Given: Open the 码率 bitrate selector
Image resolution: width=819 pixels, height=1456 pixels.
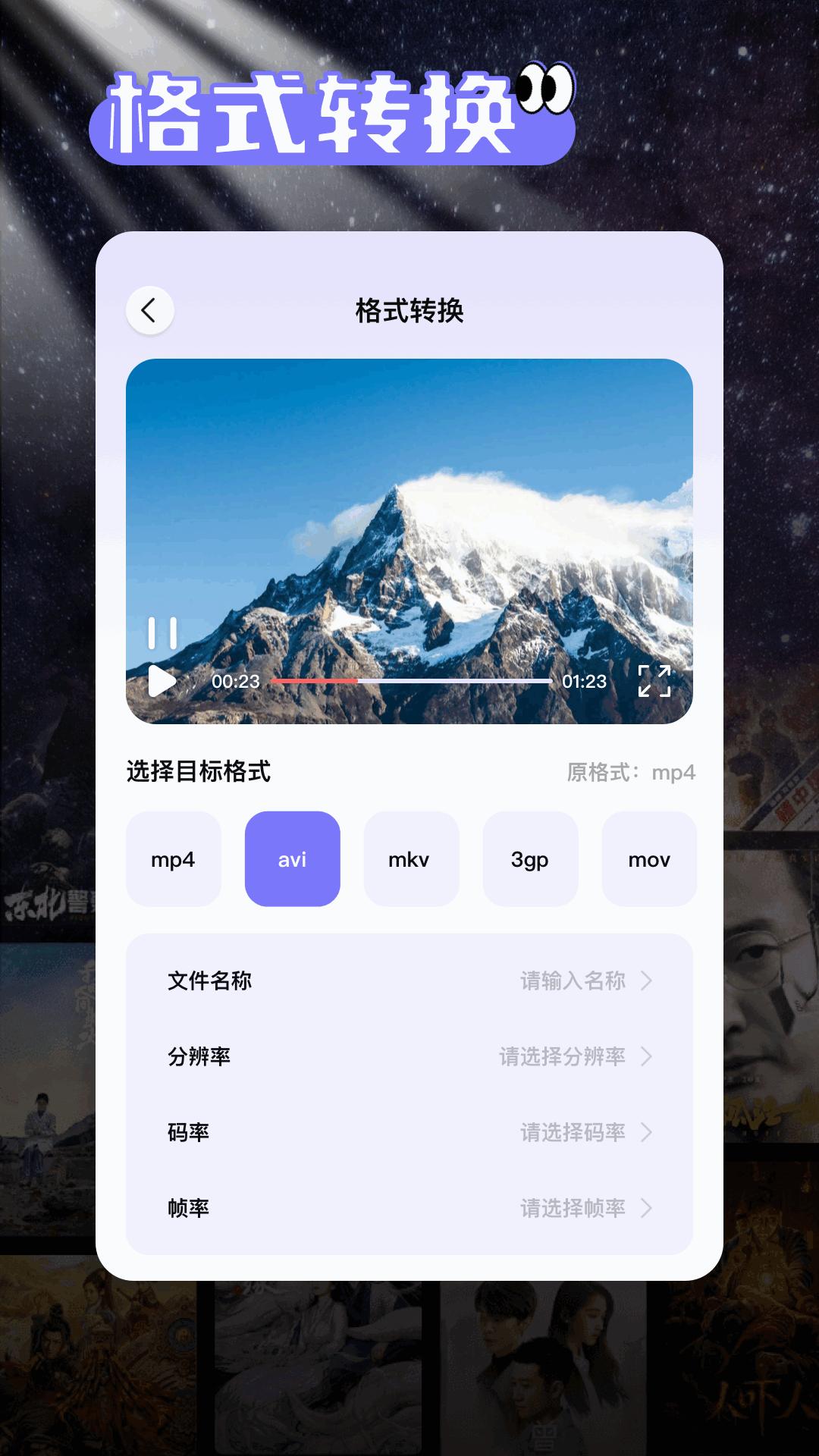Looking at the screenshot, I should (x=579, y=1132).
